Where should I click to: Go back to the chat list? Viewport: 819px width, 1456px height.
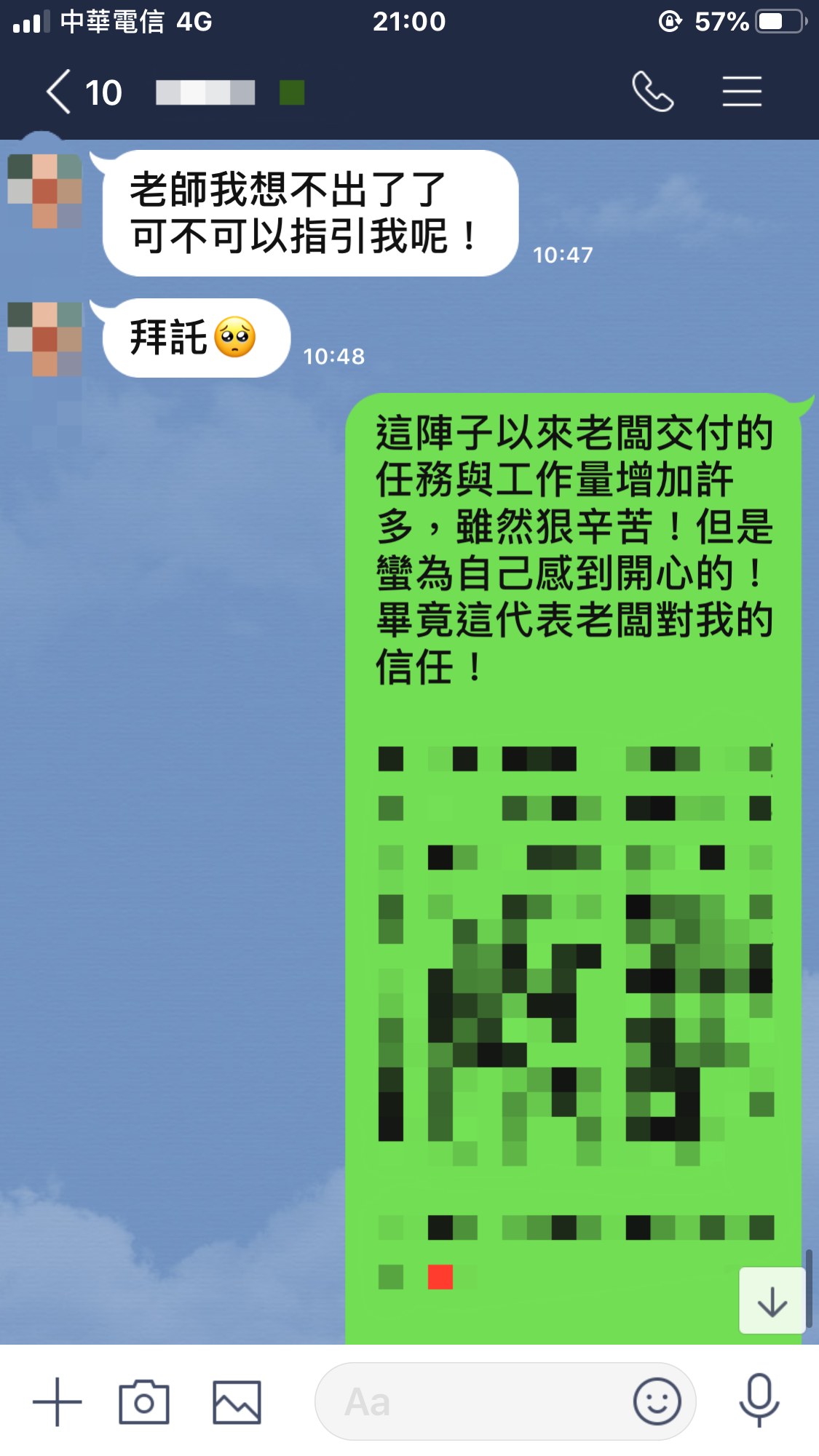[60, 92]
